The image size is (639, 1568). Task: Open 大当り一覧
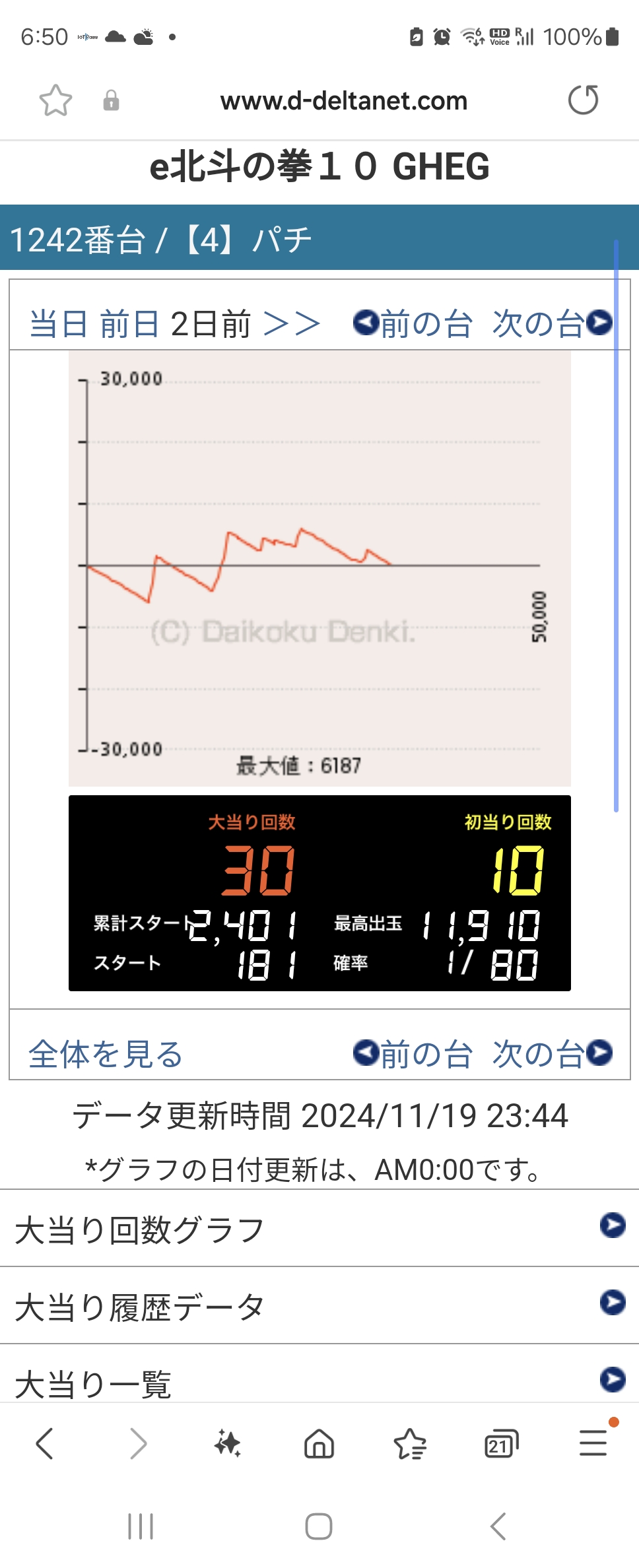coord(319,1382)
